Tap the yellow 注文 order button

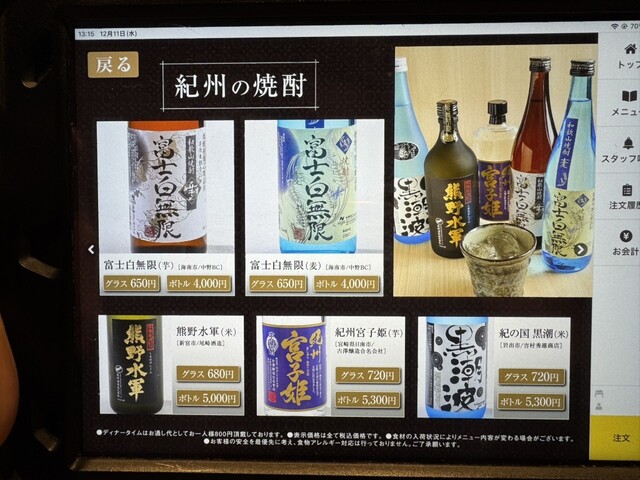[x=620, y=437]
